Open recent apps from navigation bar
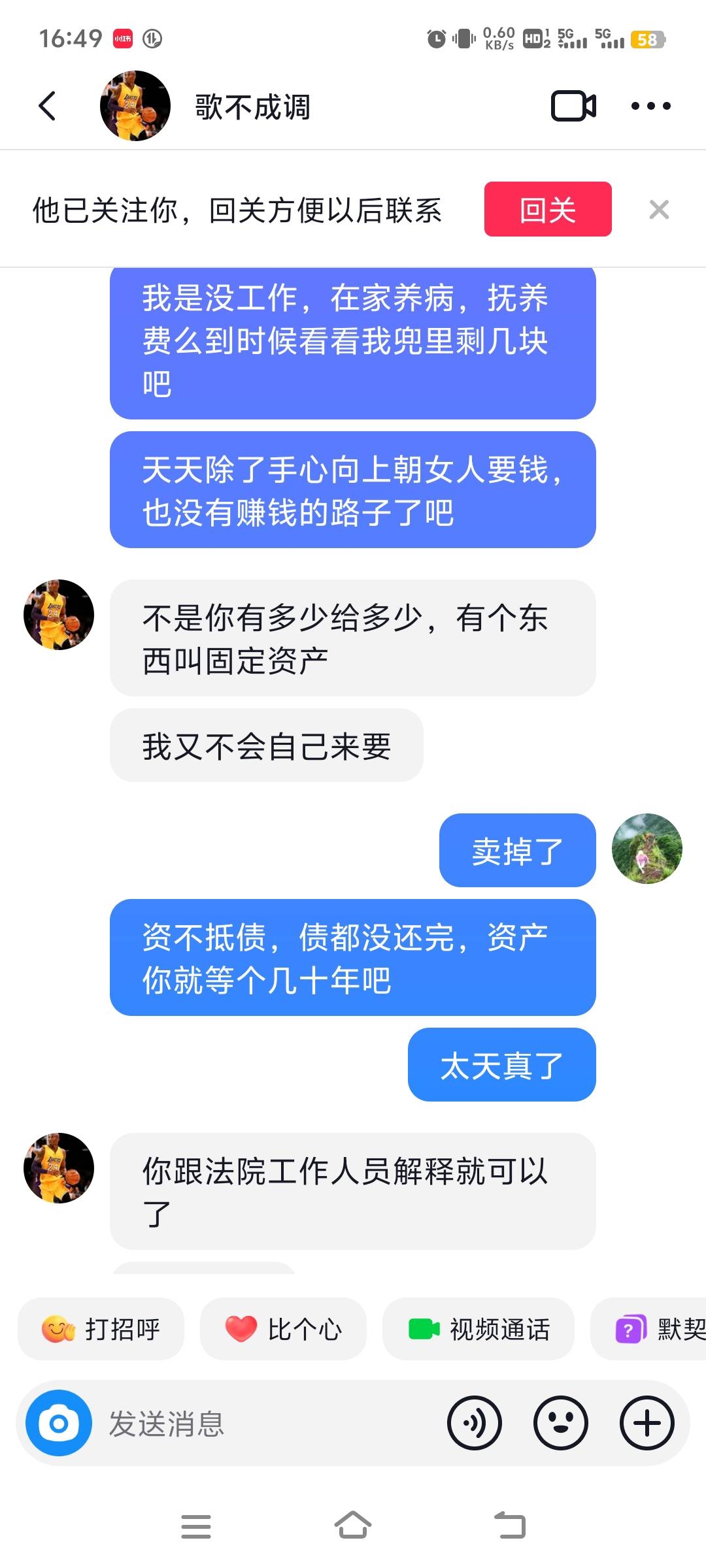Screen dimensions: 706x1568 pos(196,1526)
